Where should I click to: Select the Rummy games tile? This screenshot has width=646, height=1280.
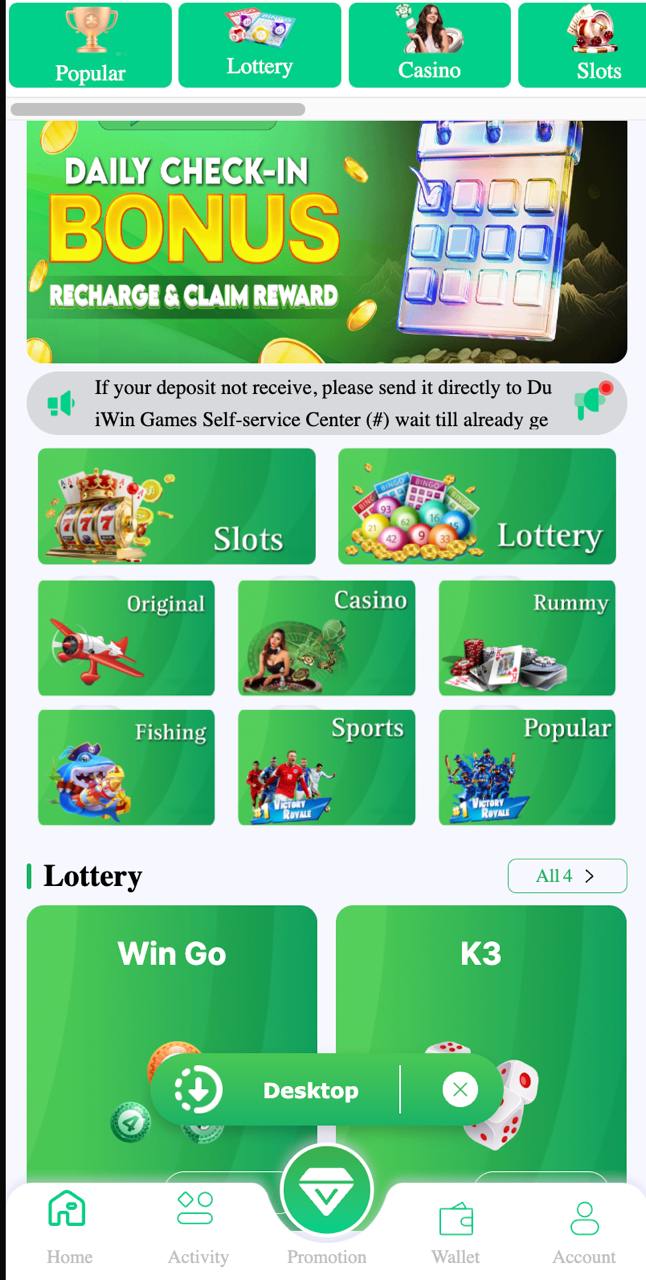click(526, 638)
